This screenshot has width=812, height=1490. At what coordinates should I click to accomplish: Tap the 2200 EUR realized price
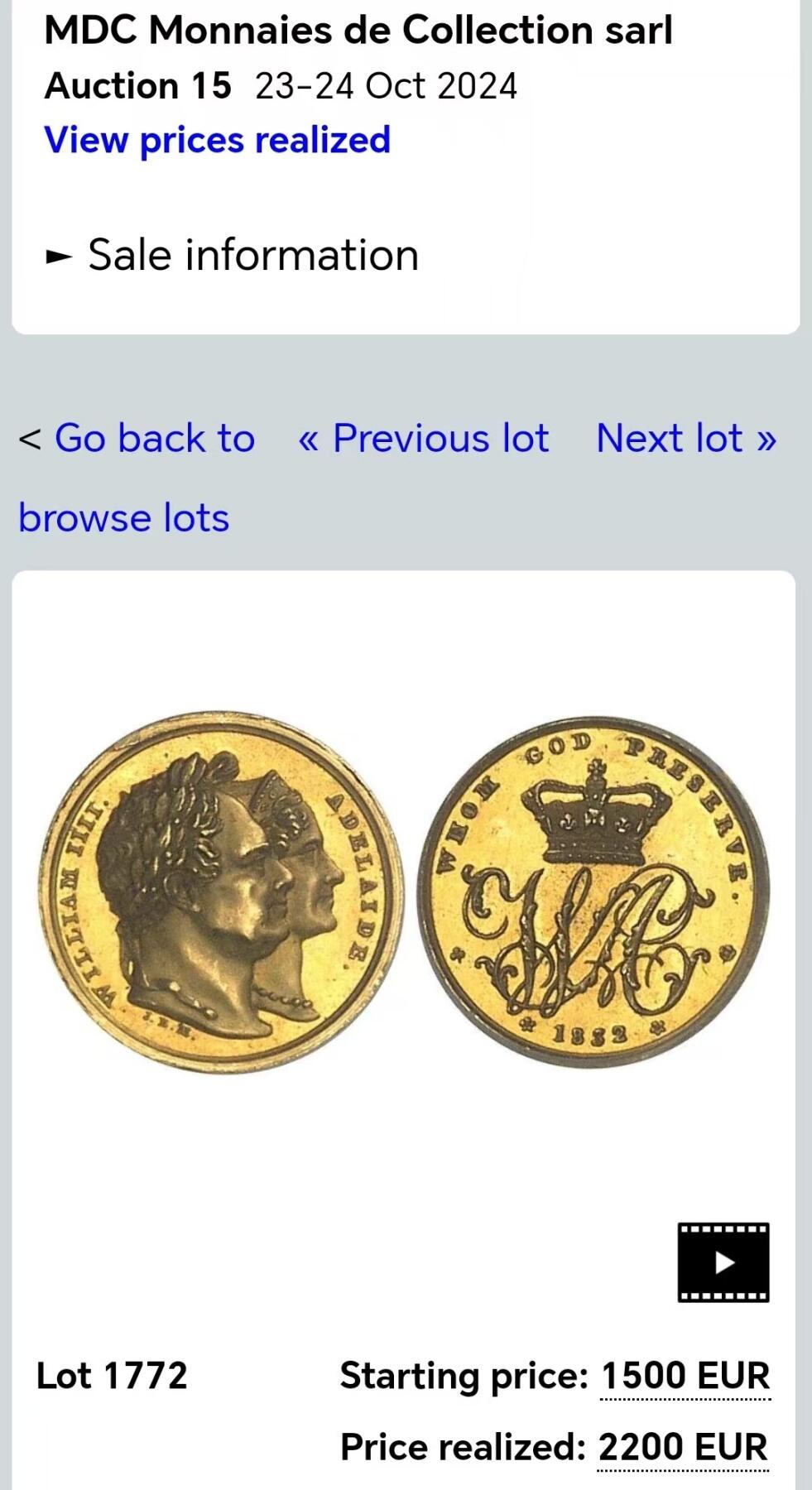click(x=683, y=1447)
